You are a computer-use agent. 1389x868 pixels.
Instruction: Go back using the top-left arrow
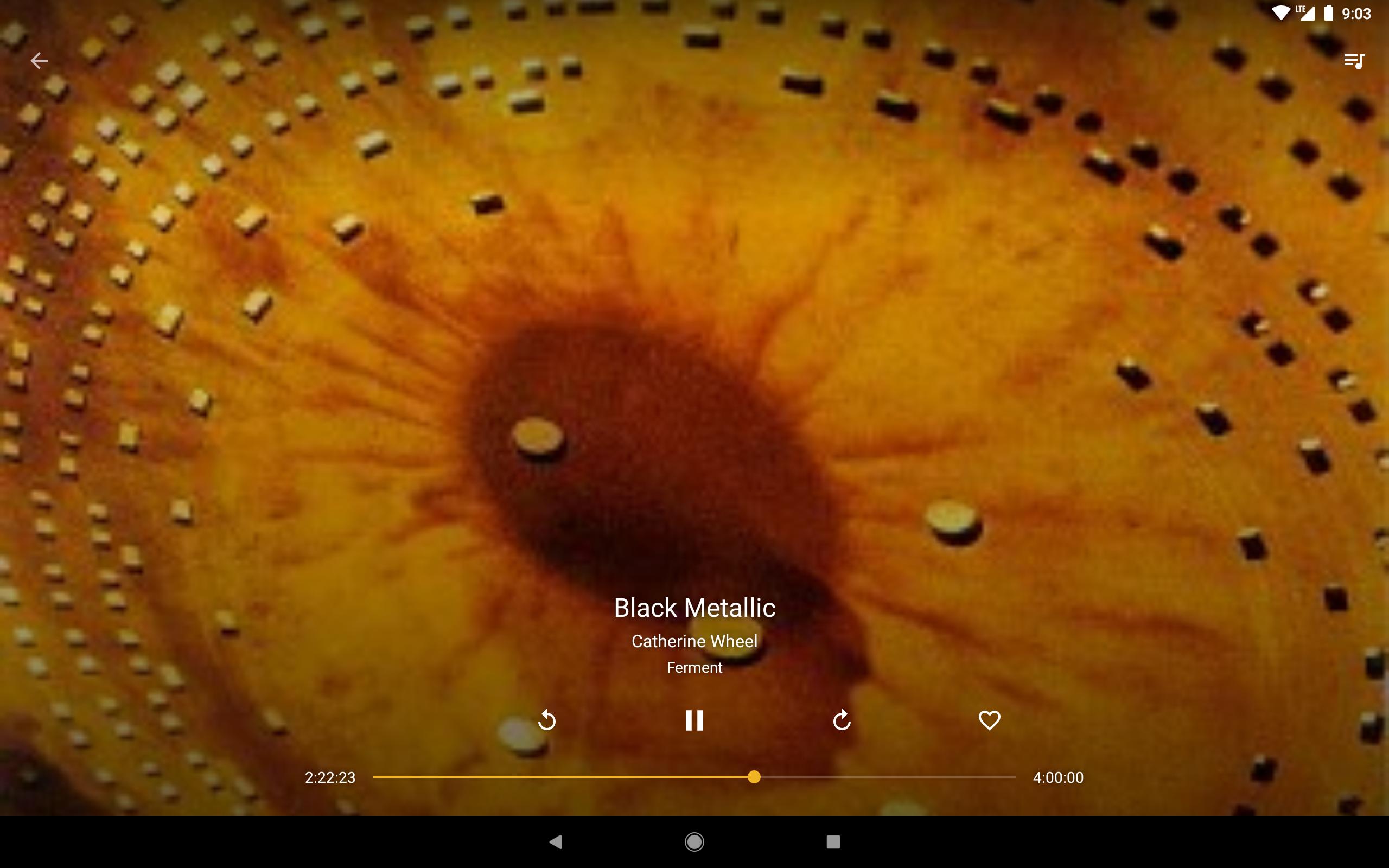pos(39,60)
